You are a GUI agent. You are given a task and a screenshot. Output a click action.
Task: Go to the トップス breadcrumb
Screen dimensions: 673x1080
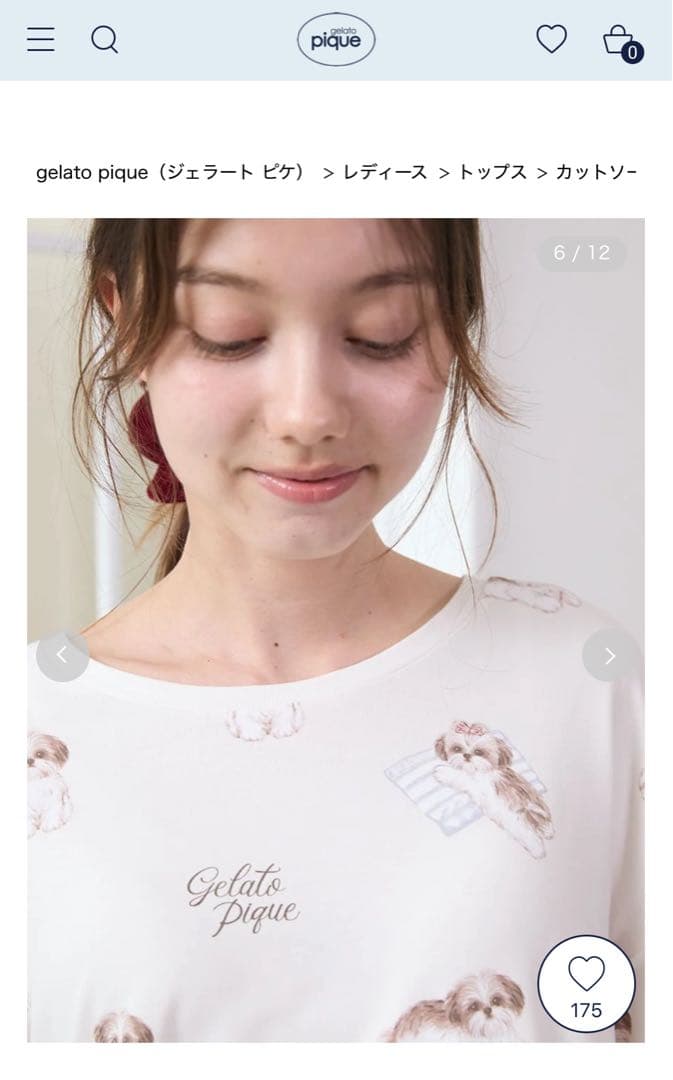(492, 172)
